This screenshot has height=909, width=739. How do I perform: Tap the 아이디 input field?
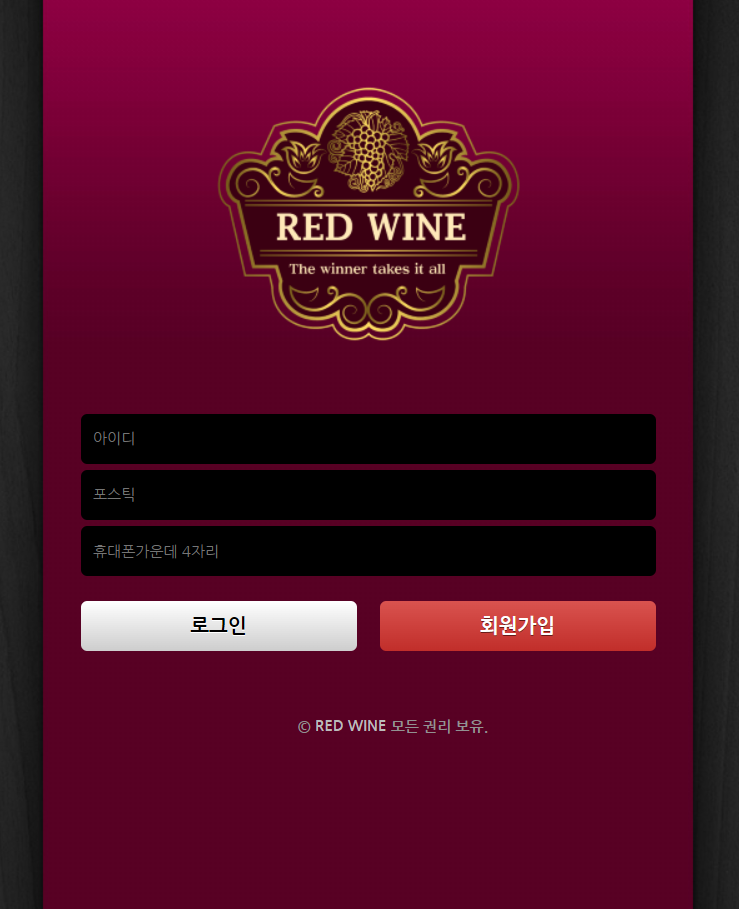368,439
